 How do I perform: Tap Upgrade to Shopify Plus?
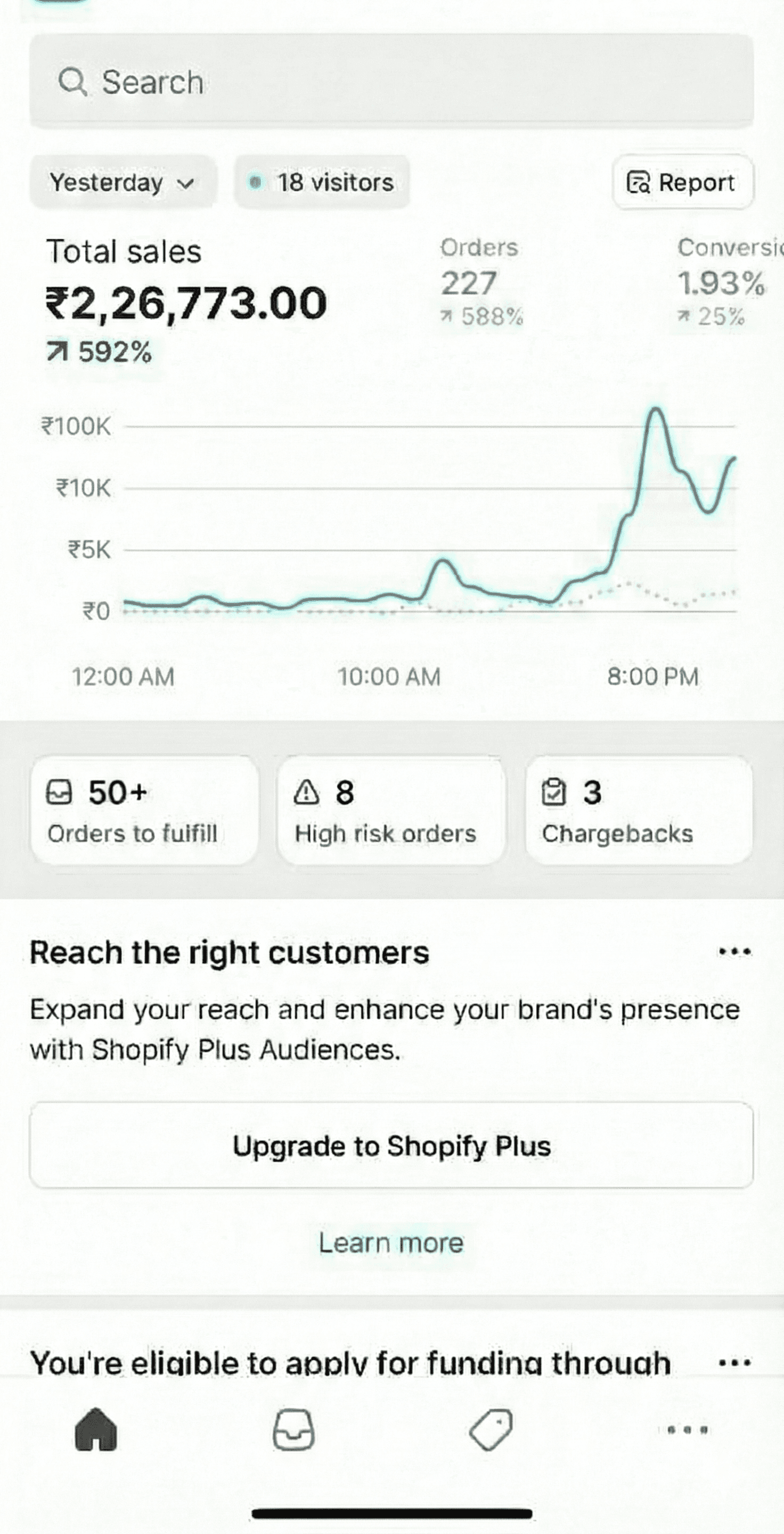click(391, 1145)
